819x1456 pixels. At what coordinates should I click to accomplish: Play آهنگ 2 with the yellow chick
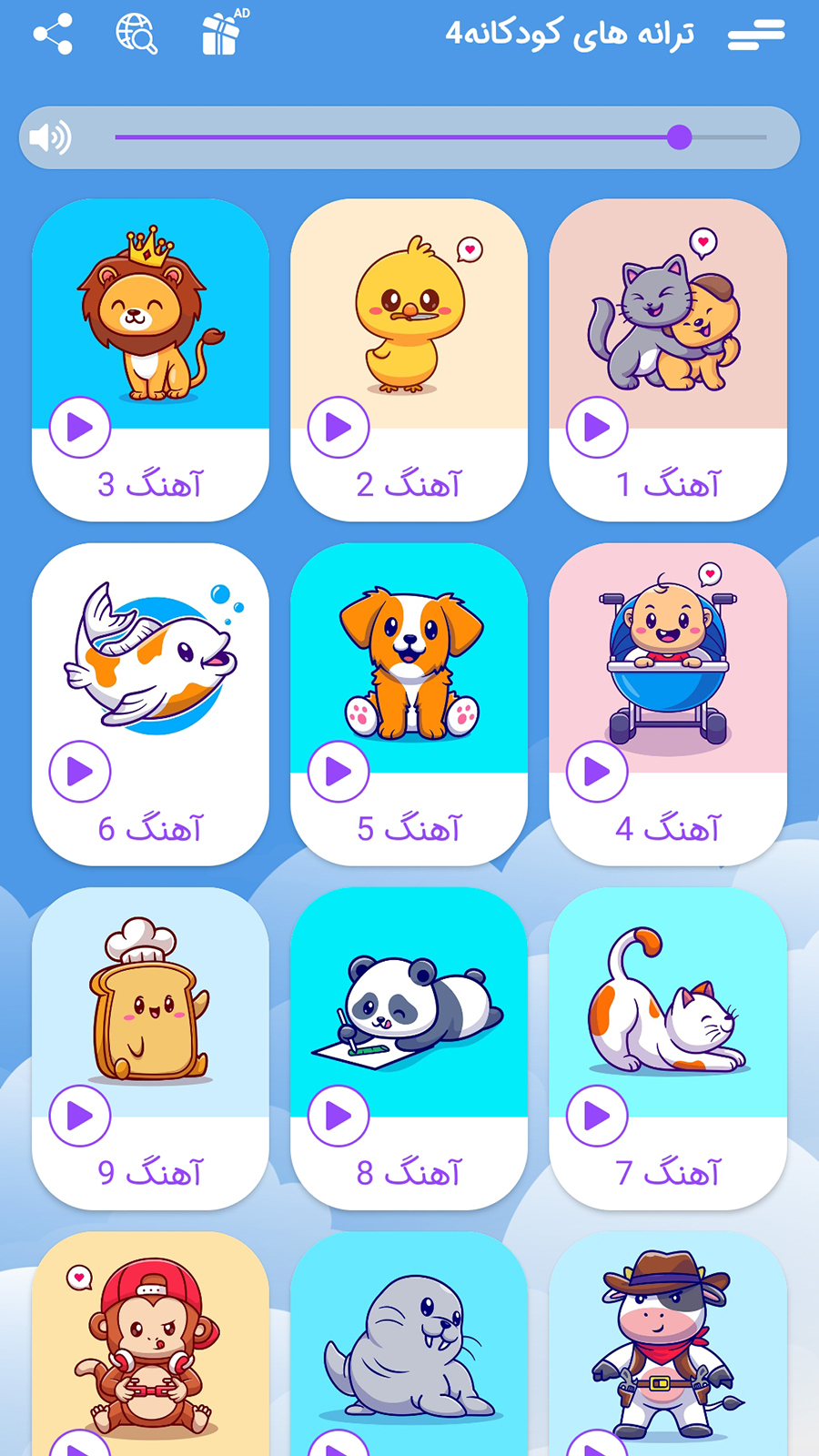(339, 427)
